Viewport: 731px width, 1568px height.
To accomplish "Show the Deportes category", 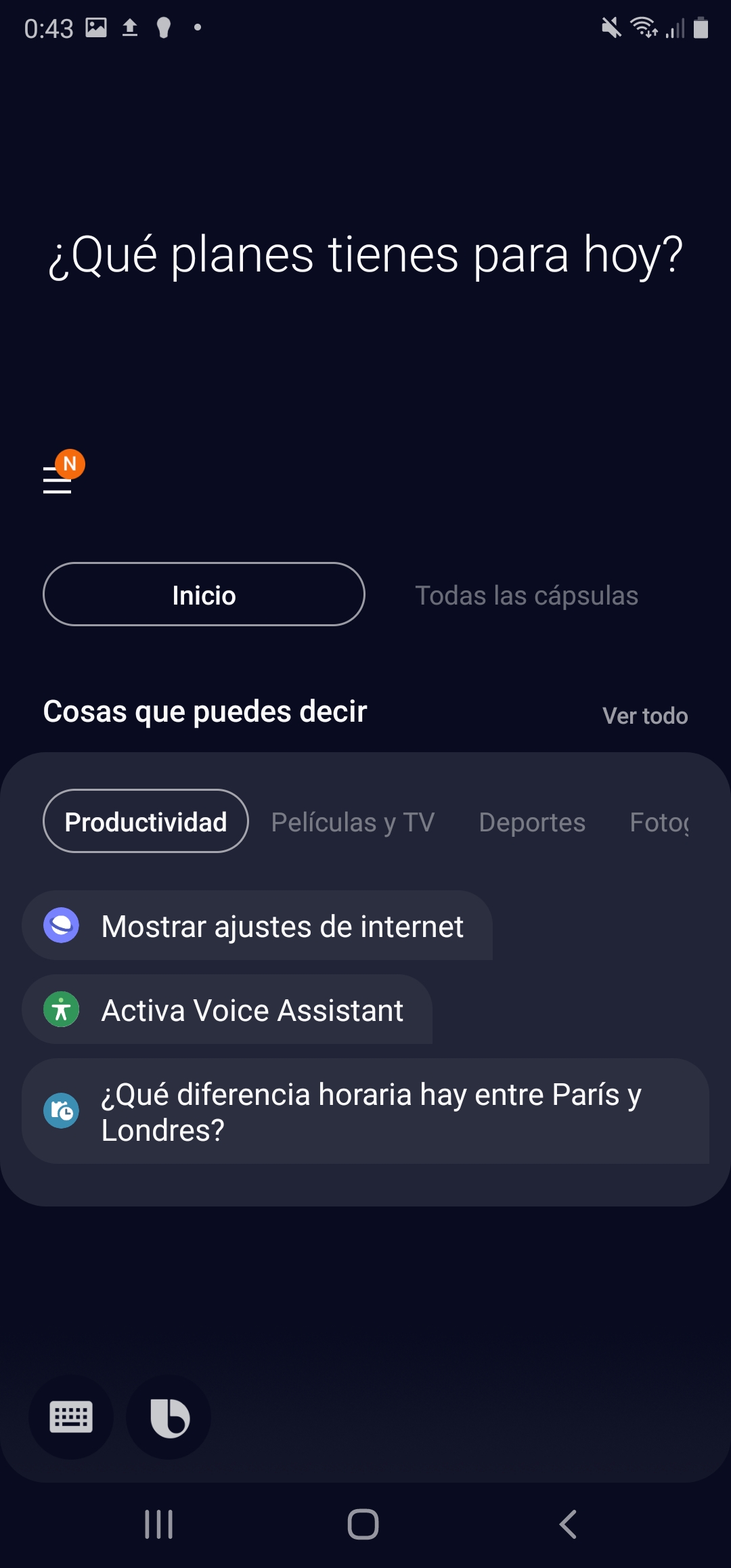I will click(532, 823).
